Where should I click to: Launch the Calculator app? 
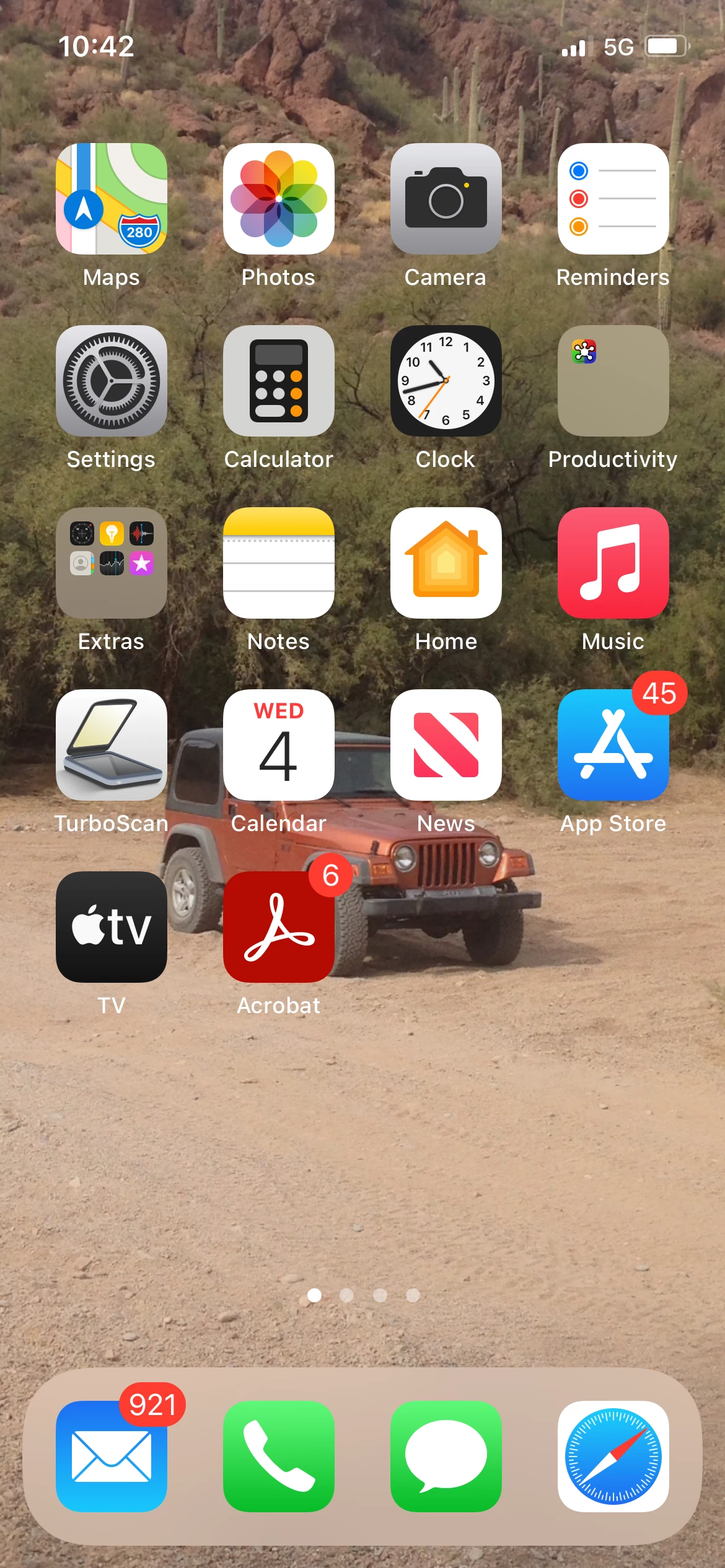point(279,381)
